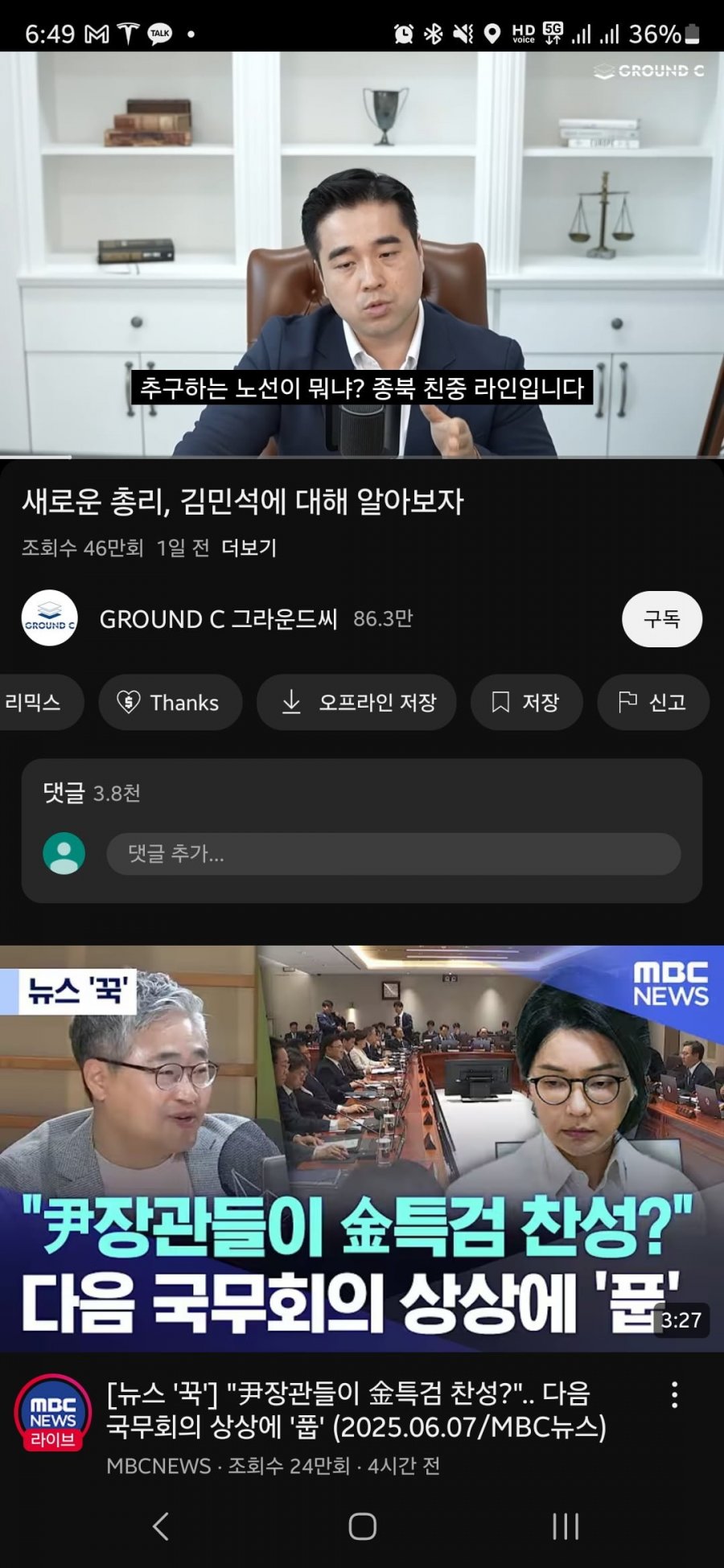The image size is (724, 1568).
Task: Save video to playlist with 저장
Action: point(526,702)
